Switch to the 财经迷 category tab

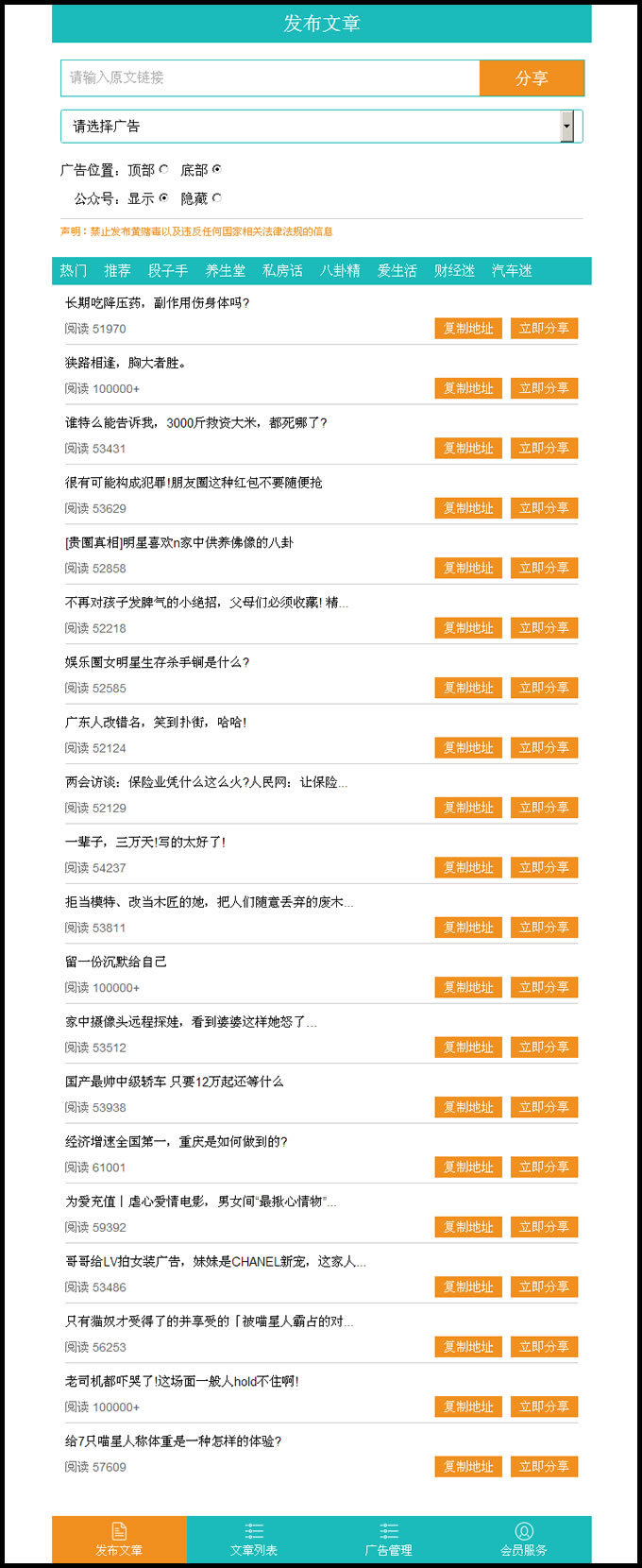[x=454, y=271]
